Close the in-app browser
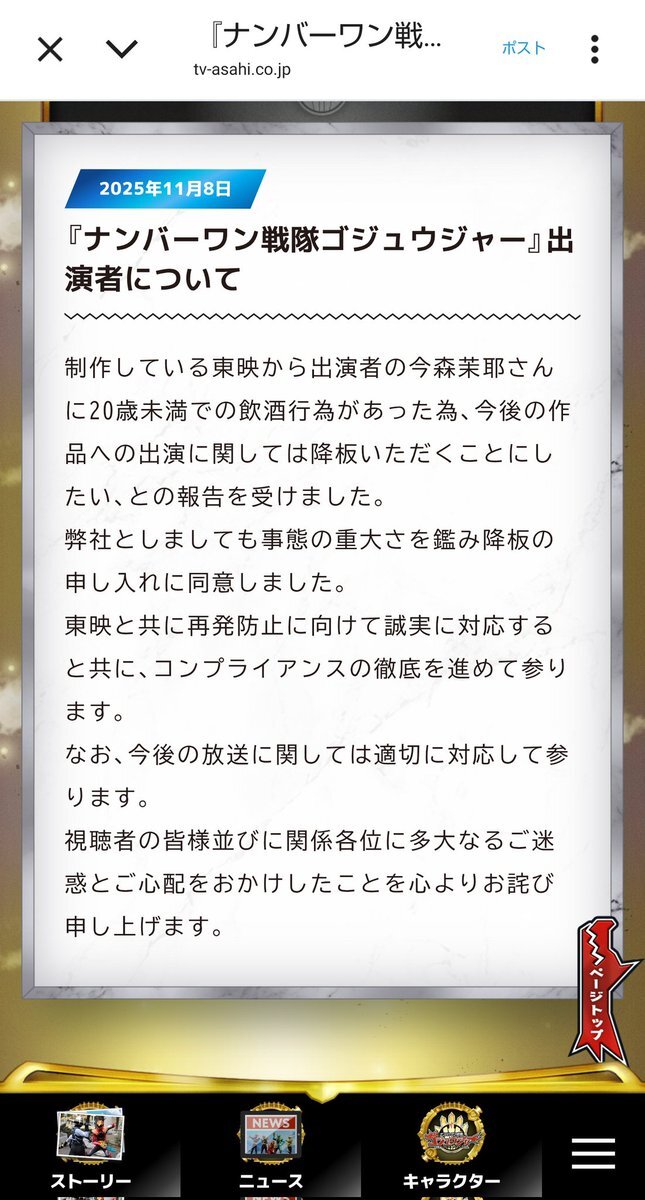 point(49,49)
